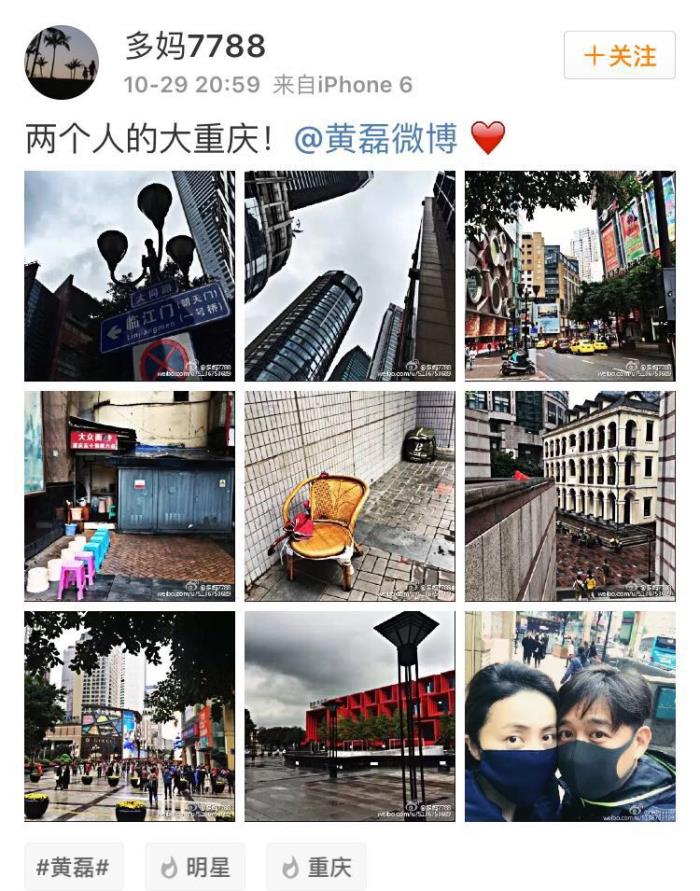Enlarge the white arched building photo
This screenshot has height=891, width=700.
pyautogui.click(x=569, y=496)
